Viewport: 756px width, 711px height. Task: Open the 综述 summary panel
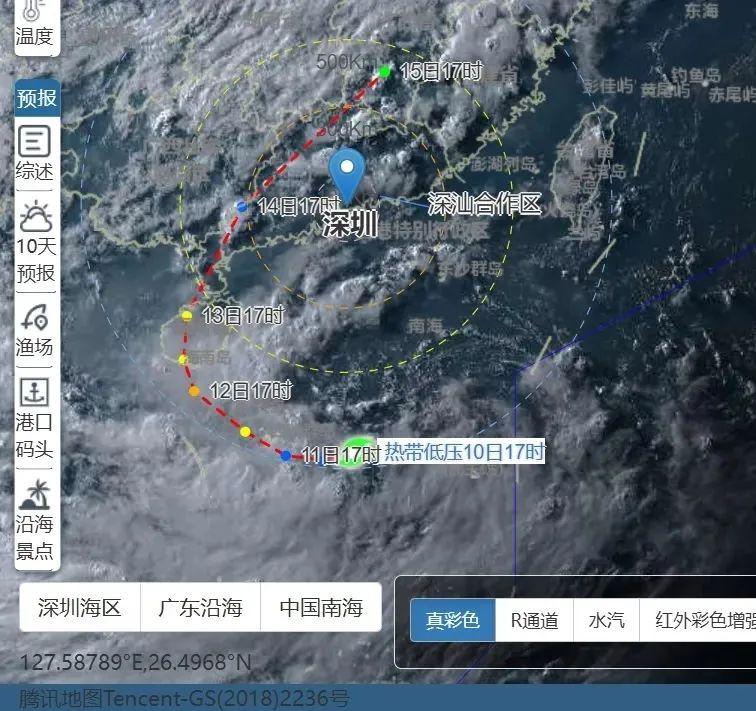(x=35, y=153)
